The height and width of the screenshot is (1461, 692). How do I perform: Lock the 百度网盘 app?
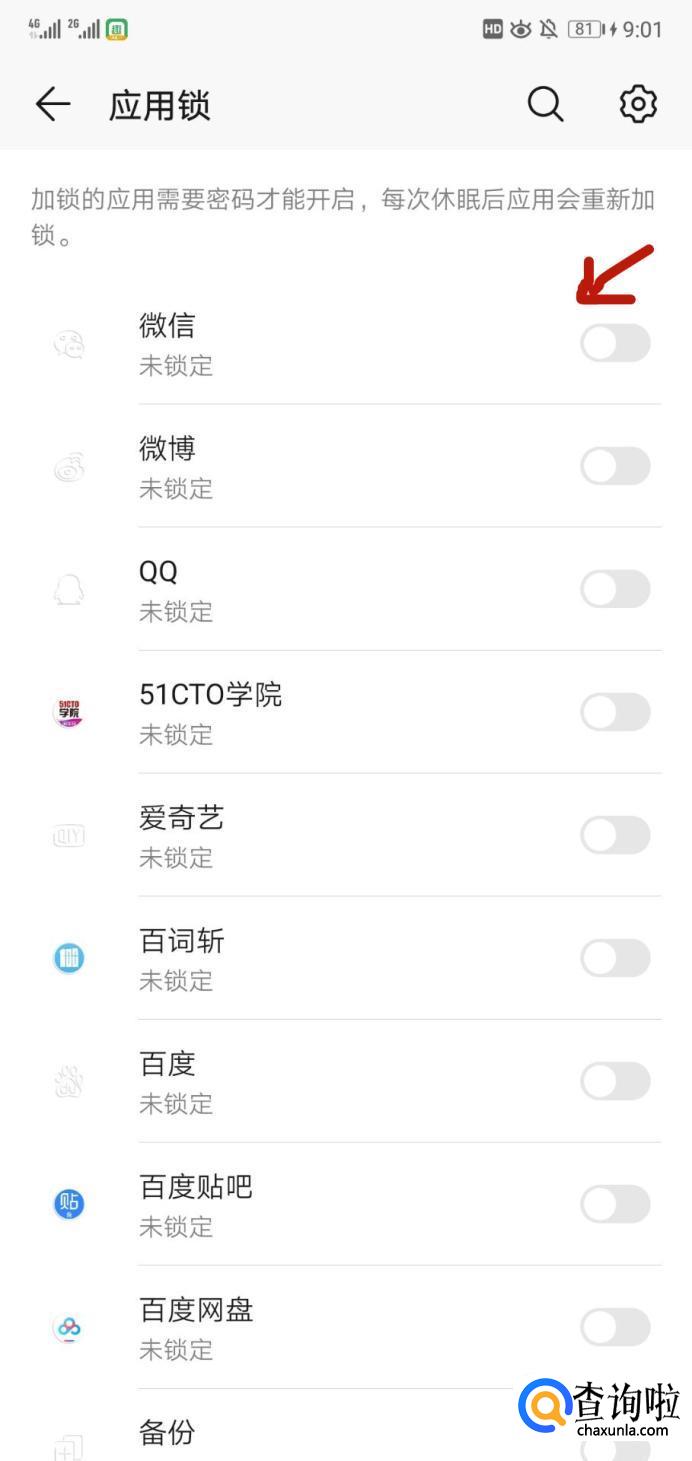[615, 1327]
